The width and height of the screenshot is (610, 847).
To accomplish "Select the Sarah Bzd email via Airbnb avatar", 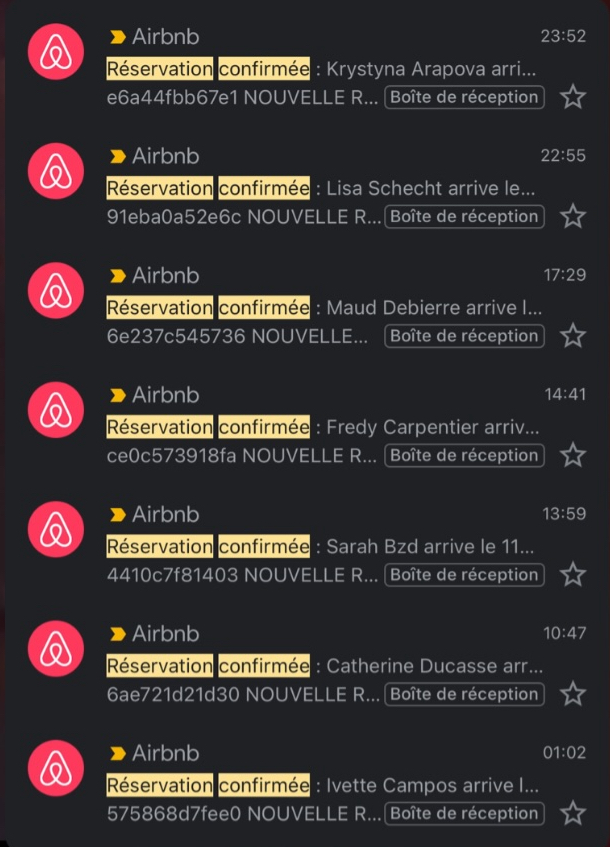I will 56,529.
